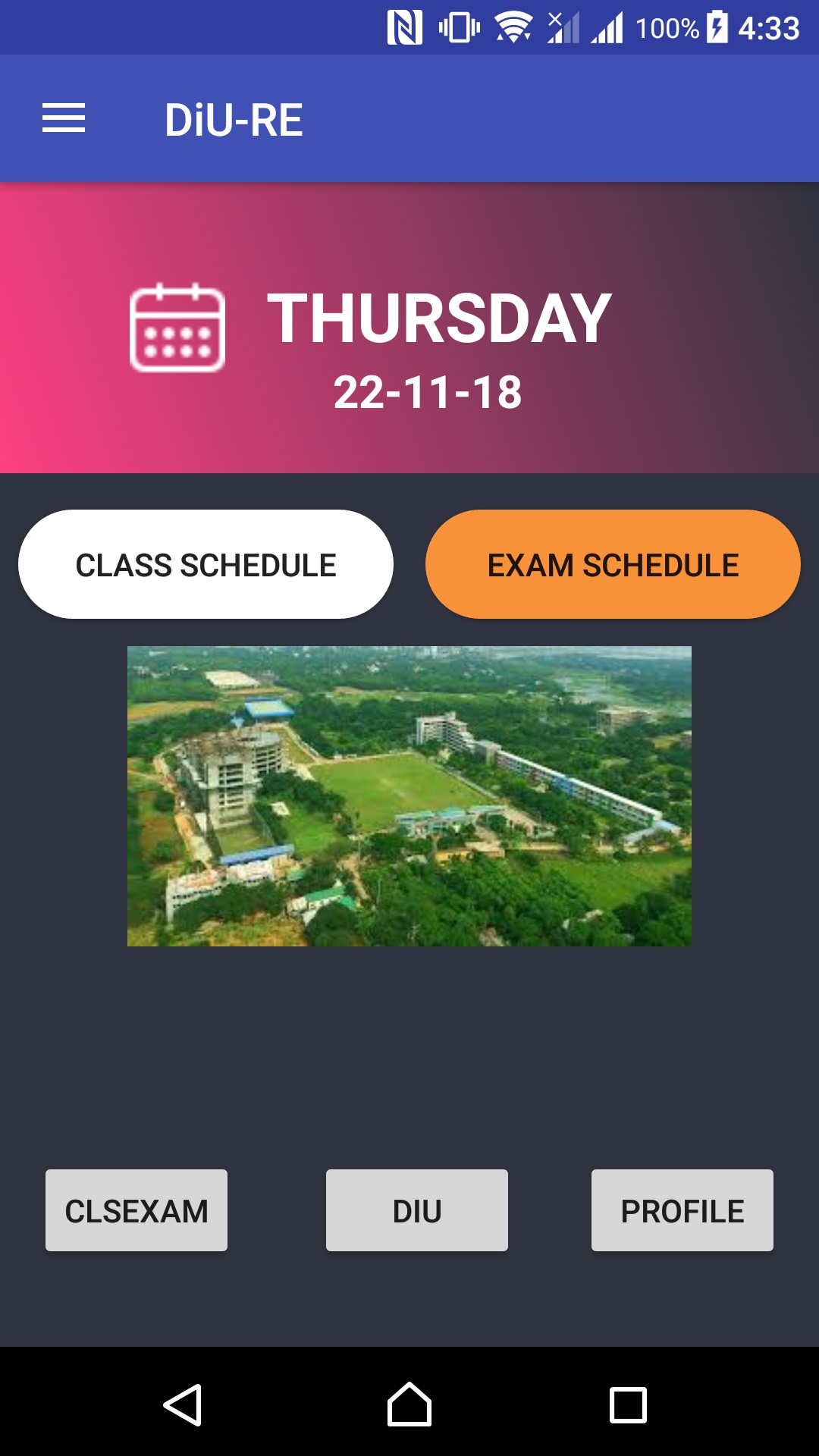The height and width of the screenshot is (1456, 819).
Task: Open the hamburger navigation drawer menu
Action: click(x=64, y=118)
